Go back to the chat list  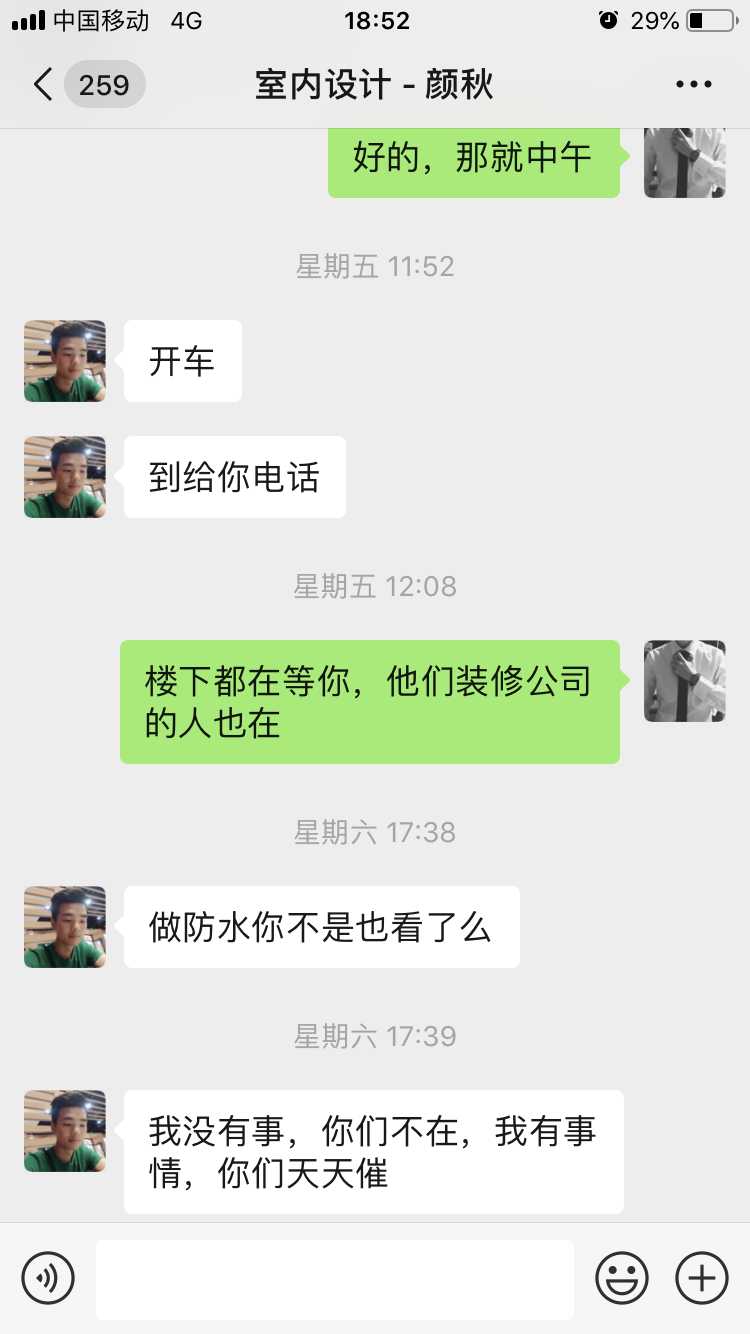(x=42, y=85)
